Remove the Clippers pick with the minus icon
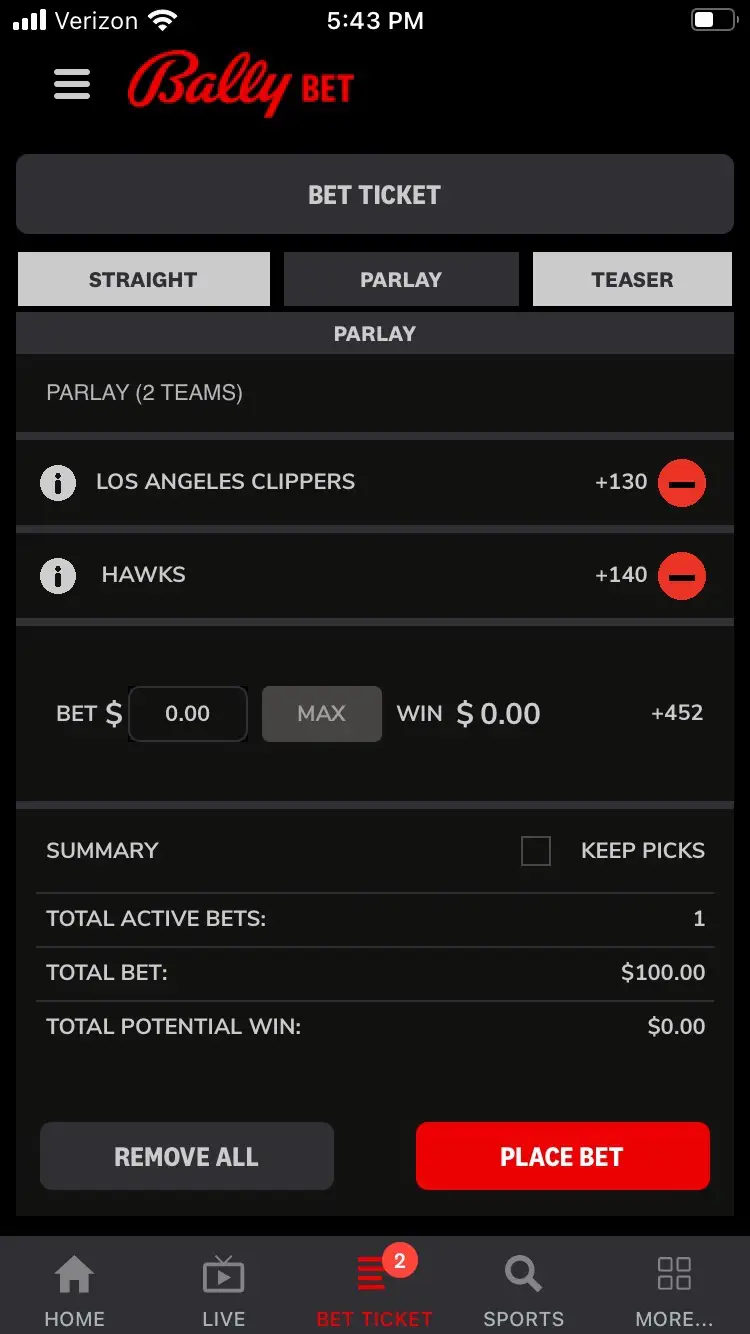Image resolution: width=750 pixels, height=1334 pixels. point(681,483)
